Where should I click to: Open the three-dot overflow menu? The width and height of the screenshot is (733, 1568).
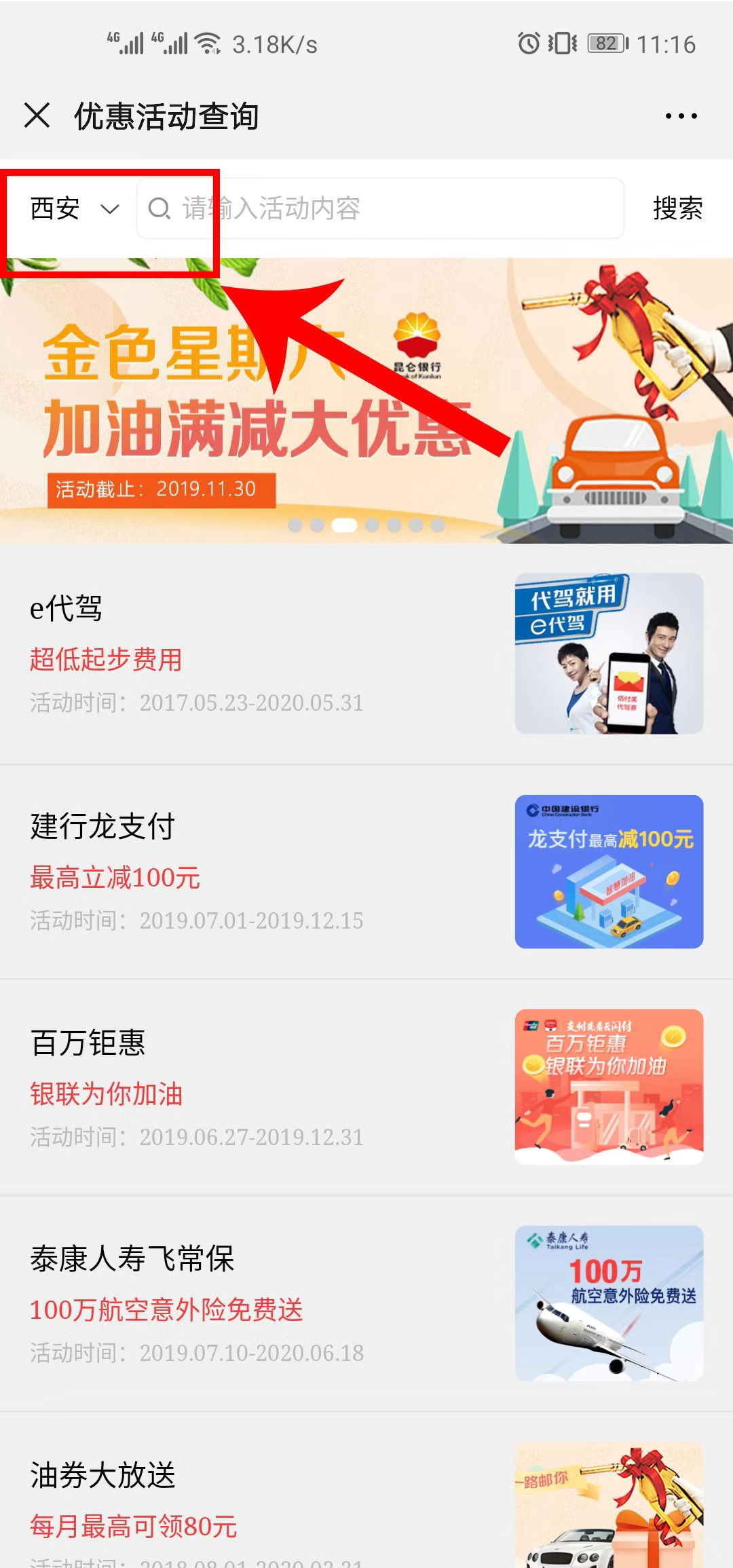pyautogui.click(x=681, y=116)
